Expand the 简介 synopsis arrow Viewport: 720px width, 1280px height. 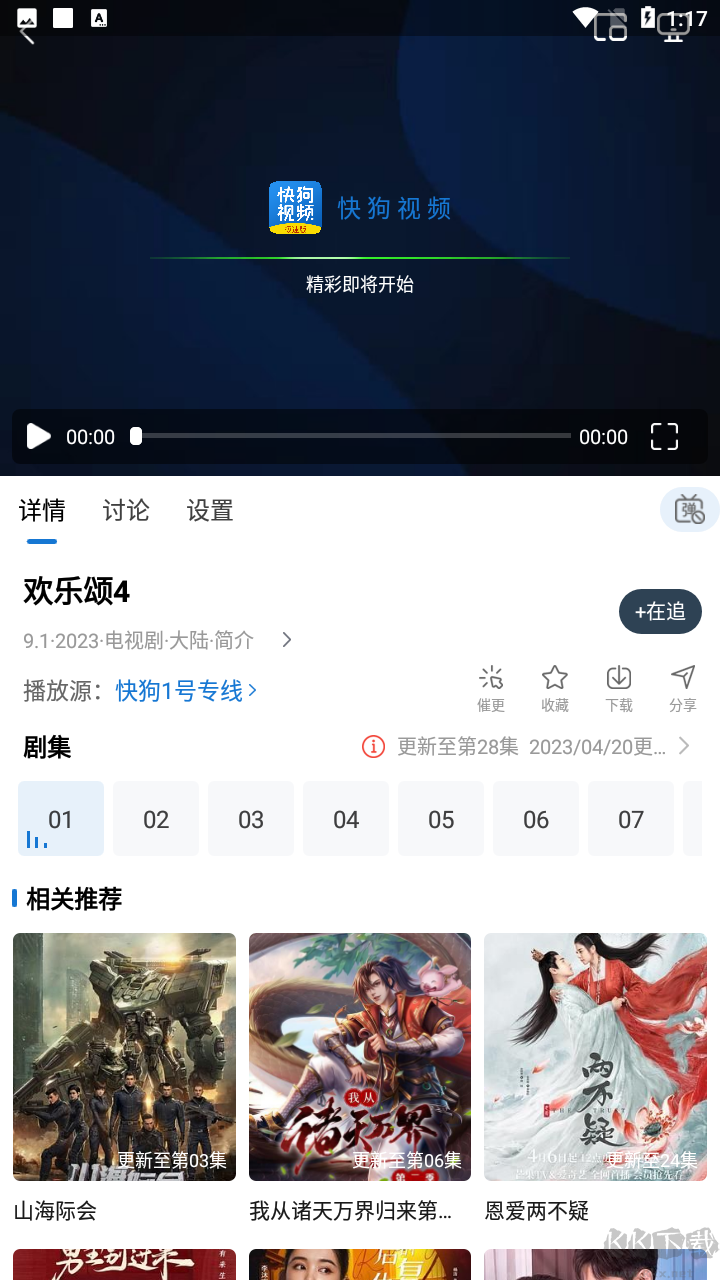click(x=286, y=639)
